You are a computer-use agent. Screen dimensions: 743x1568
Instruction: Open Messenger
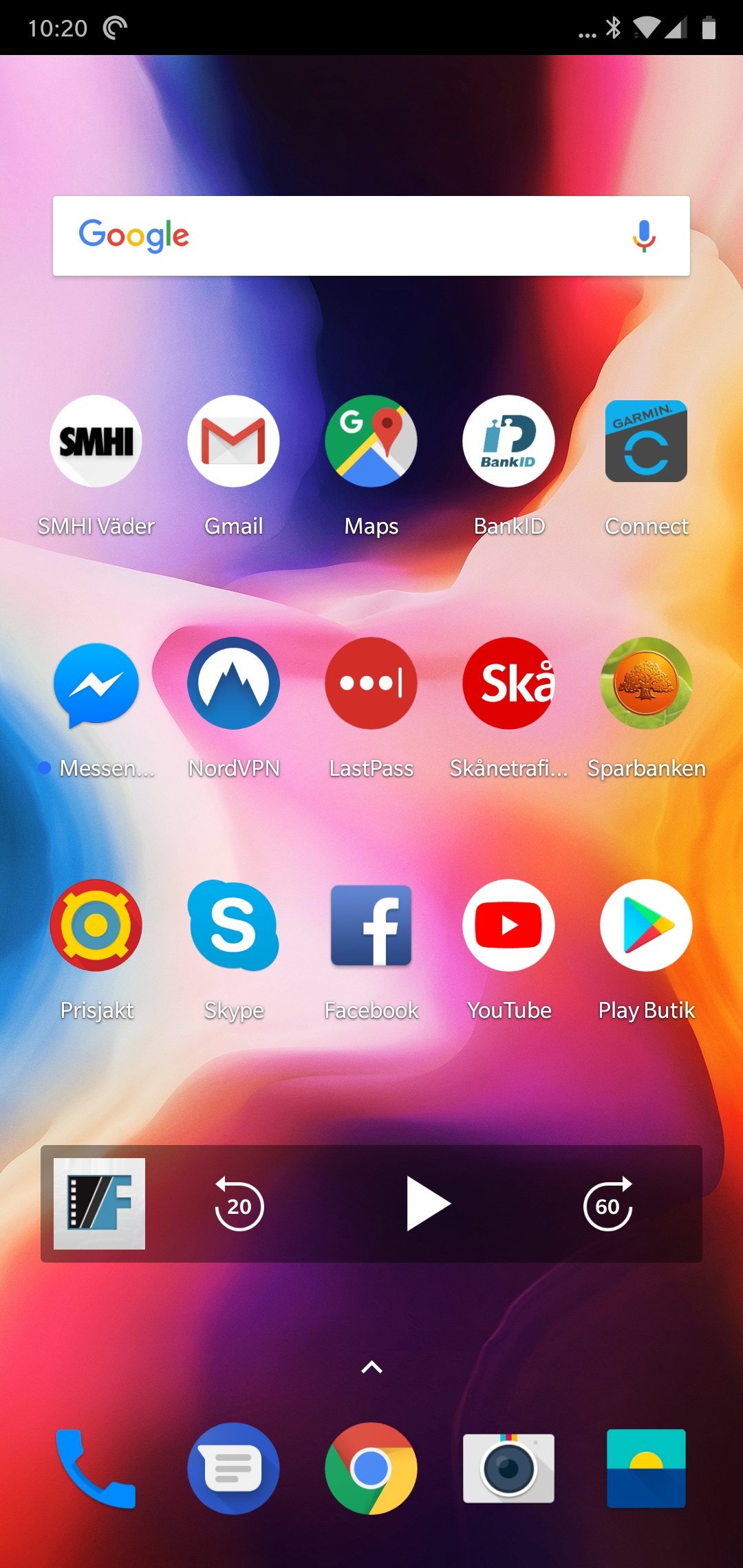click(x=96, y=684)
